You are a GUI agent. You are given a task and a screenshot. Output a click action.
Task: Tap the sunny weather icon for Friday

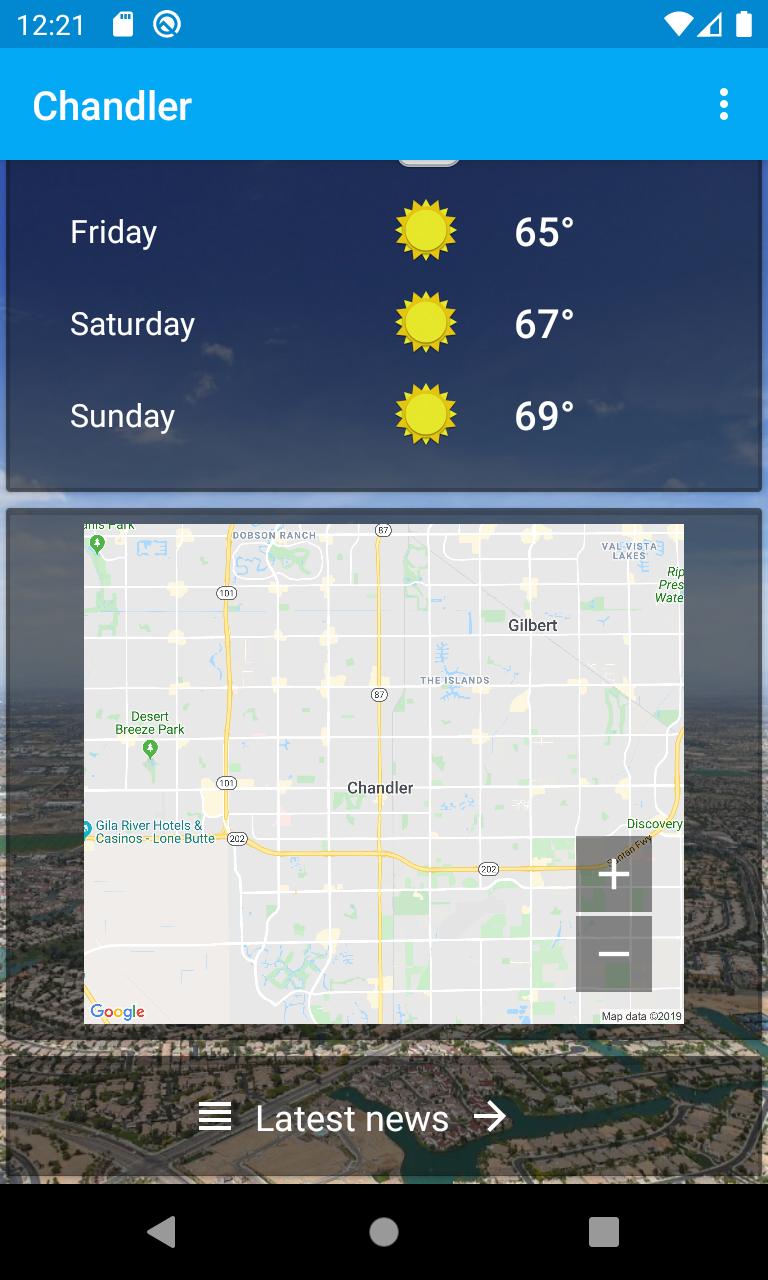(x=427, y=231)
